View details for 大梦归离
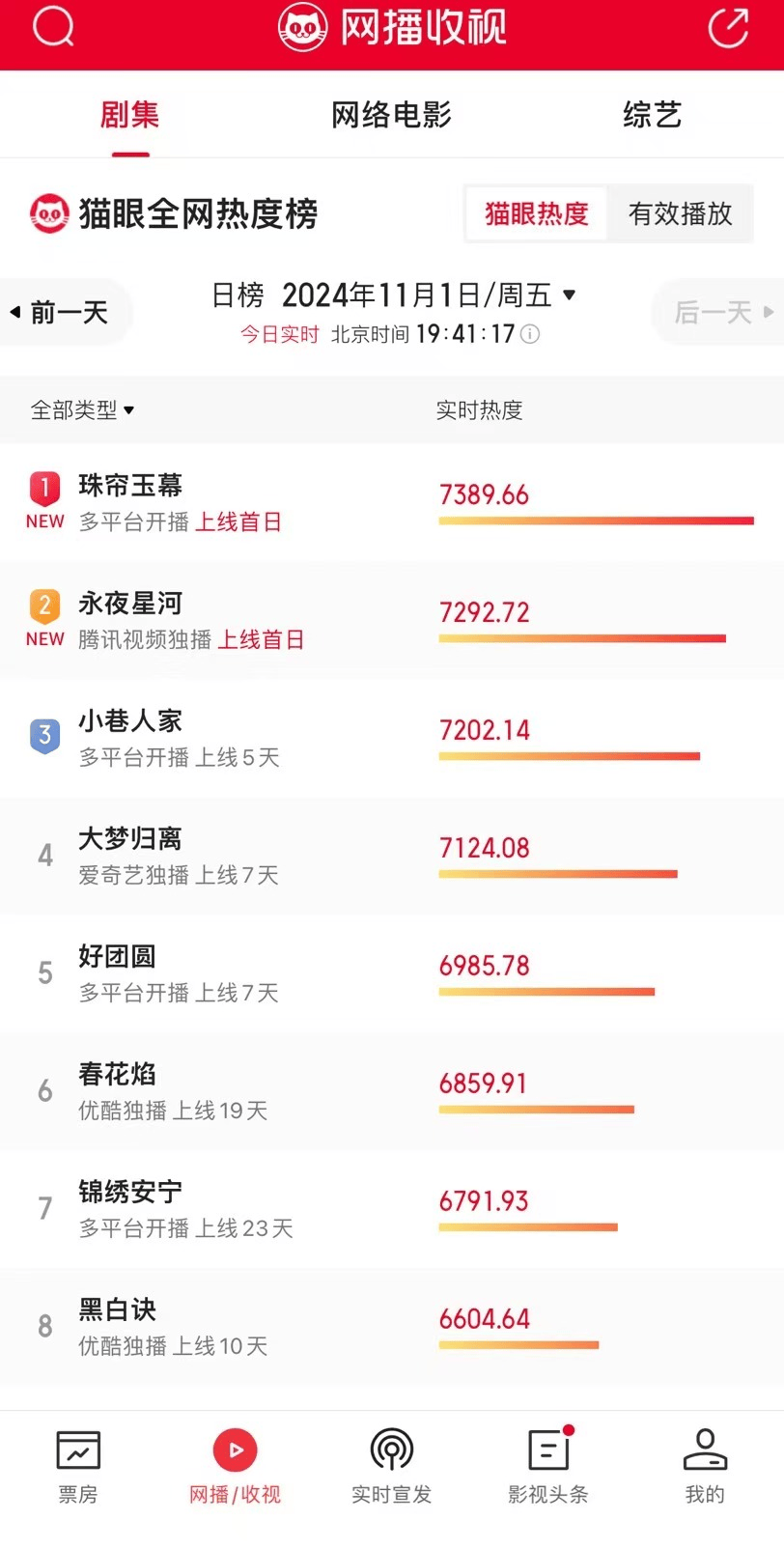 [x=392, y=857]
